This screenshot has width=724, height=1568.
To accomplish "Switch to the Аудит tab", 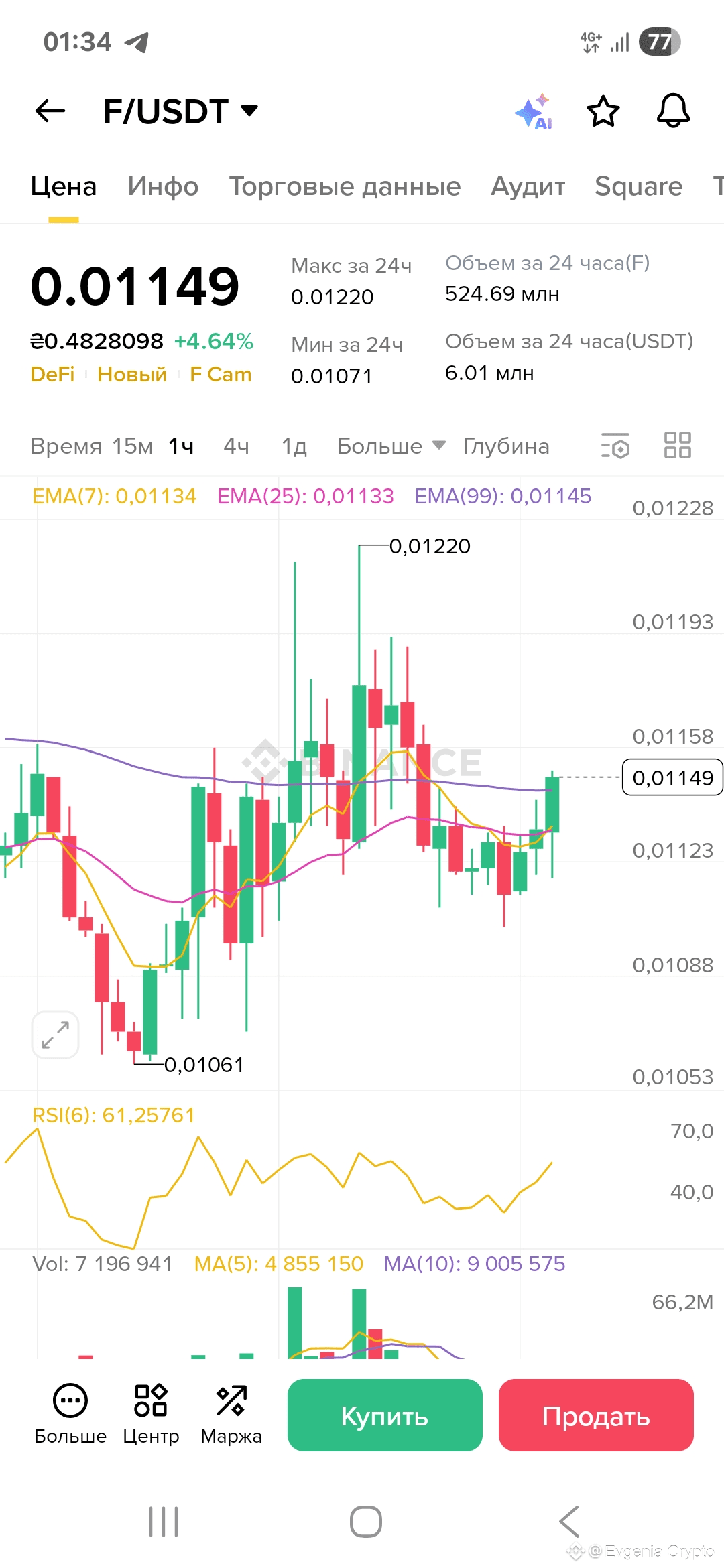I will pyautogui.click(x=528, y=186).
